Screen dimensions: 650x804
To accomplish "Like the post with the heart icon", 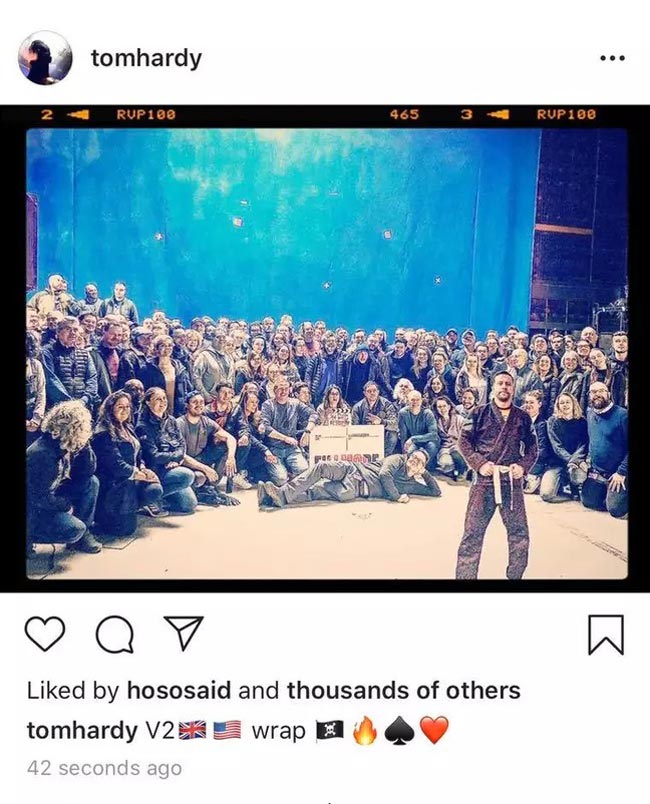I will [x=45, y=634].
